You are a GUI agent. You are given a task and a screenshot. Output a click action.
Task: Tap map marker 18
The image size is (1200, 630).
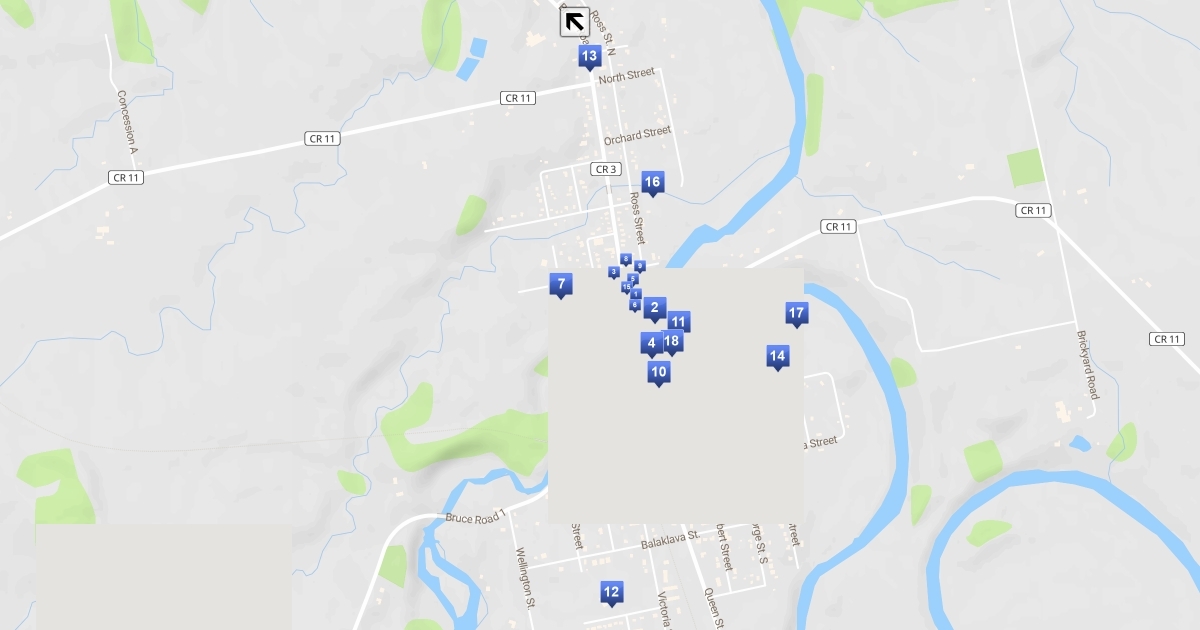tap(672, 341)
